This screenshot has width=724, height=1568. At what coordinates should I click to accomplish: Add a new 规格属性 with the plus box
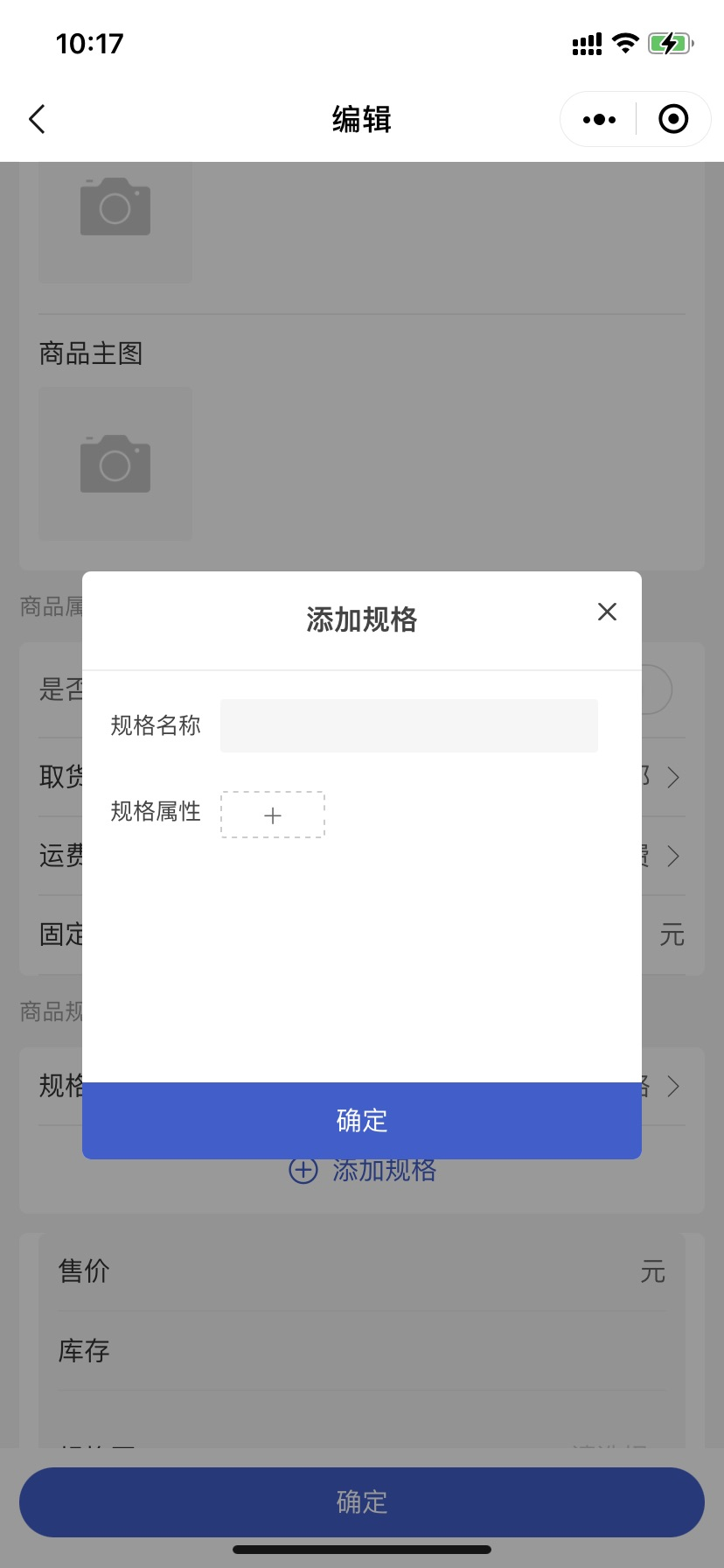[273, 815]
